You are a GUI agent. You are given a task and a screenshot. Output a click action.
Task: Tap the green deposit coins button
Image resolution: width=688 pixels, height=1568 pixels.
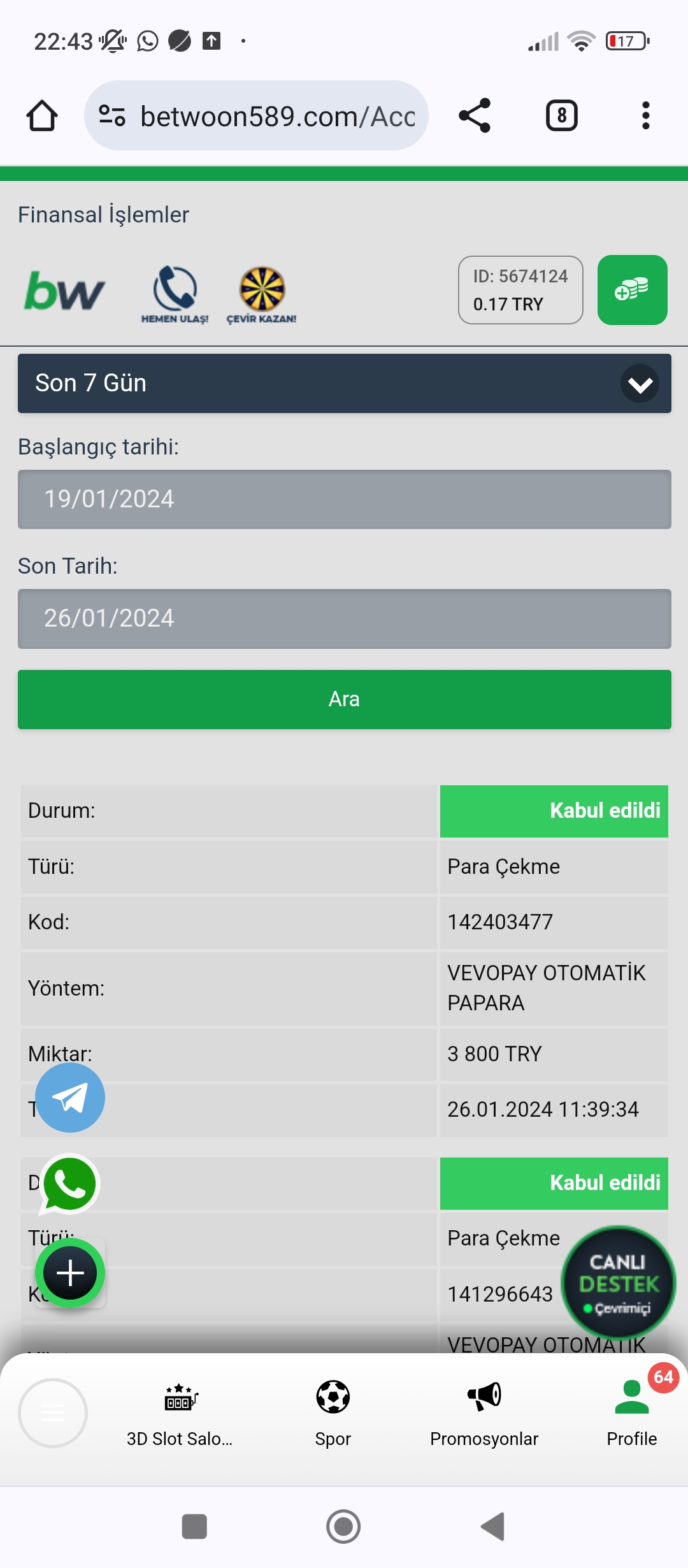pyautogui.click(x=632, y=290)
